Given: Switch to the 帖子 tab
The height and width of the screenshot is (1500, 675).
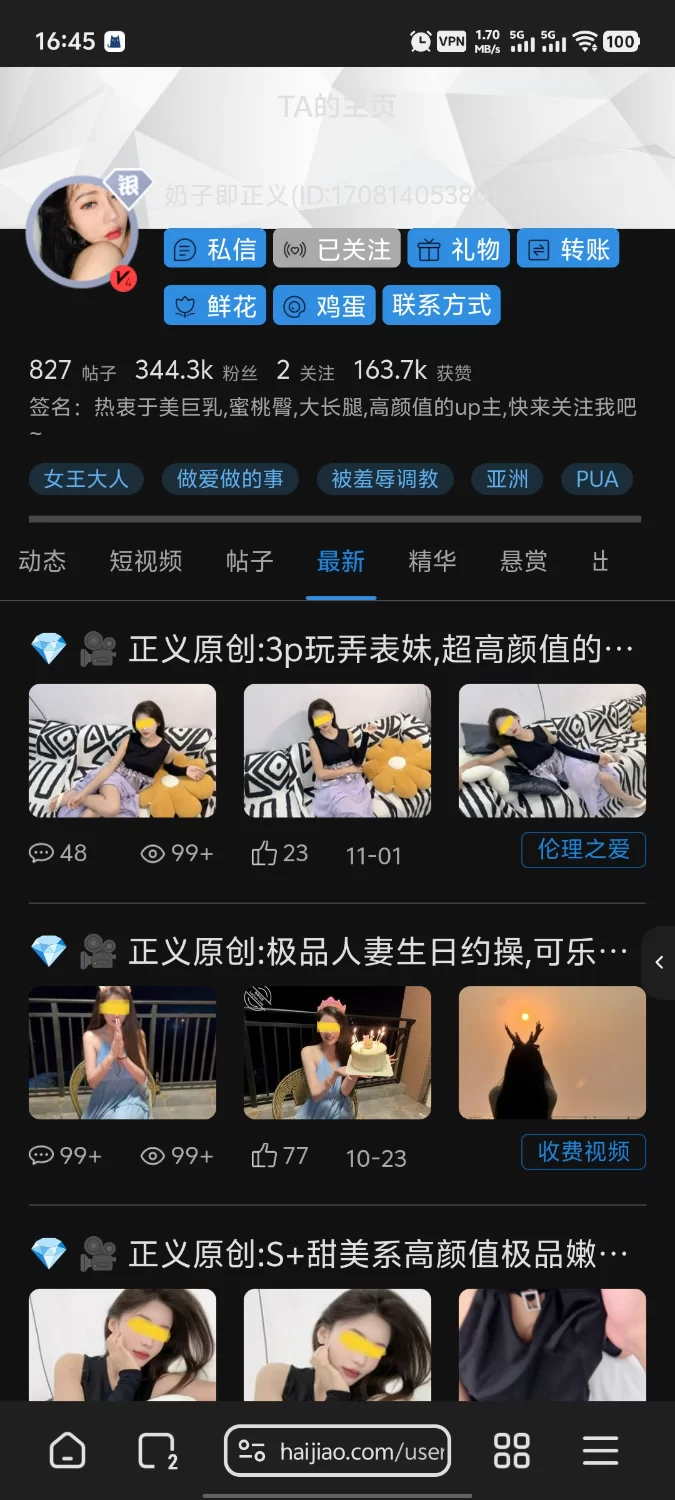Looking at the screenshot, I should click(250, 562).
